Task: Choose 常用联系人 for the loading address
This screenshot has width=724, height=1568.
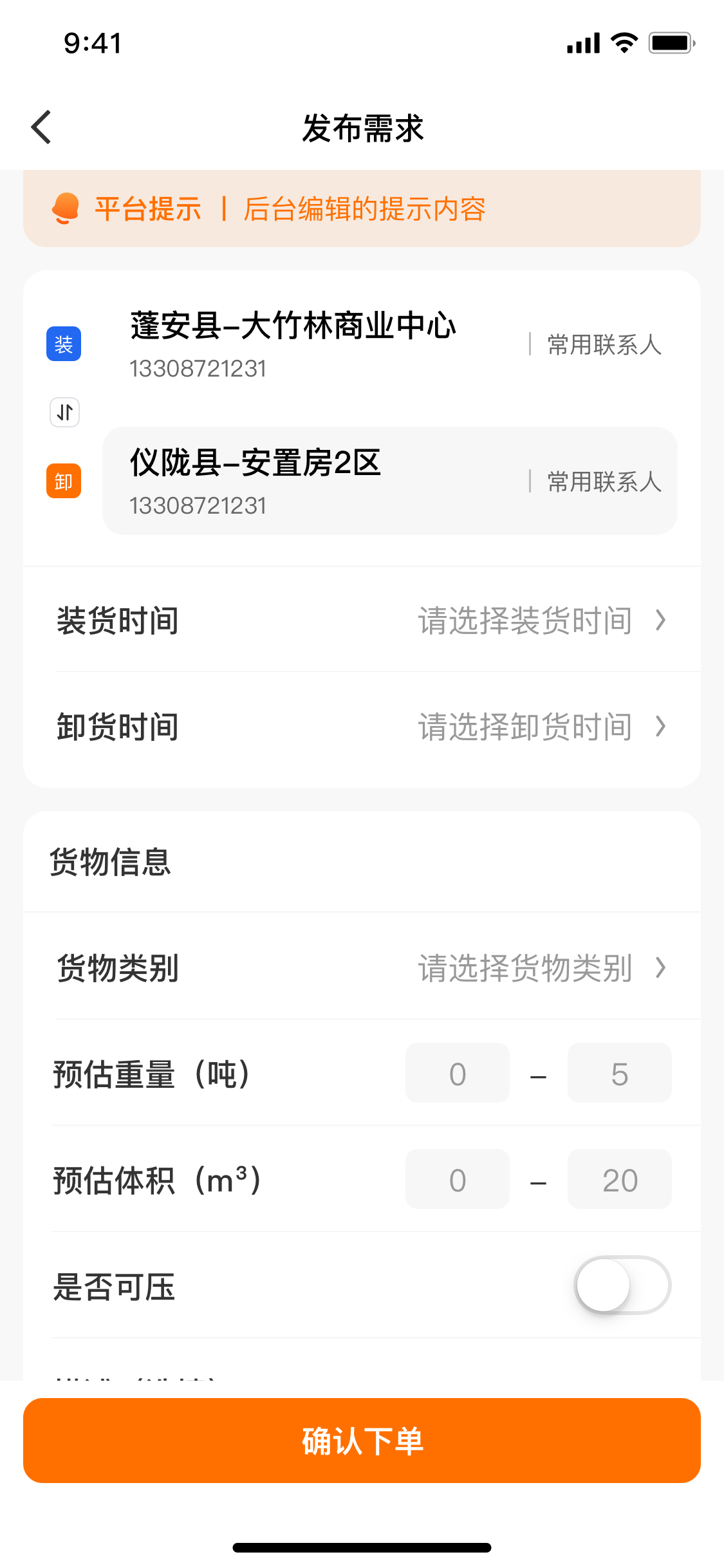Action: point(604,344)
